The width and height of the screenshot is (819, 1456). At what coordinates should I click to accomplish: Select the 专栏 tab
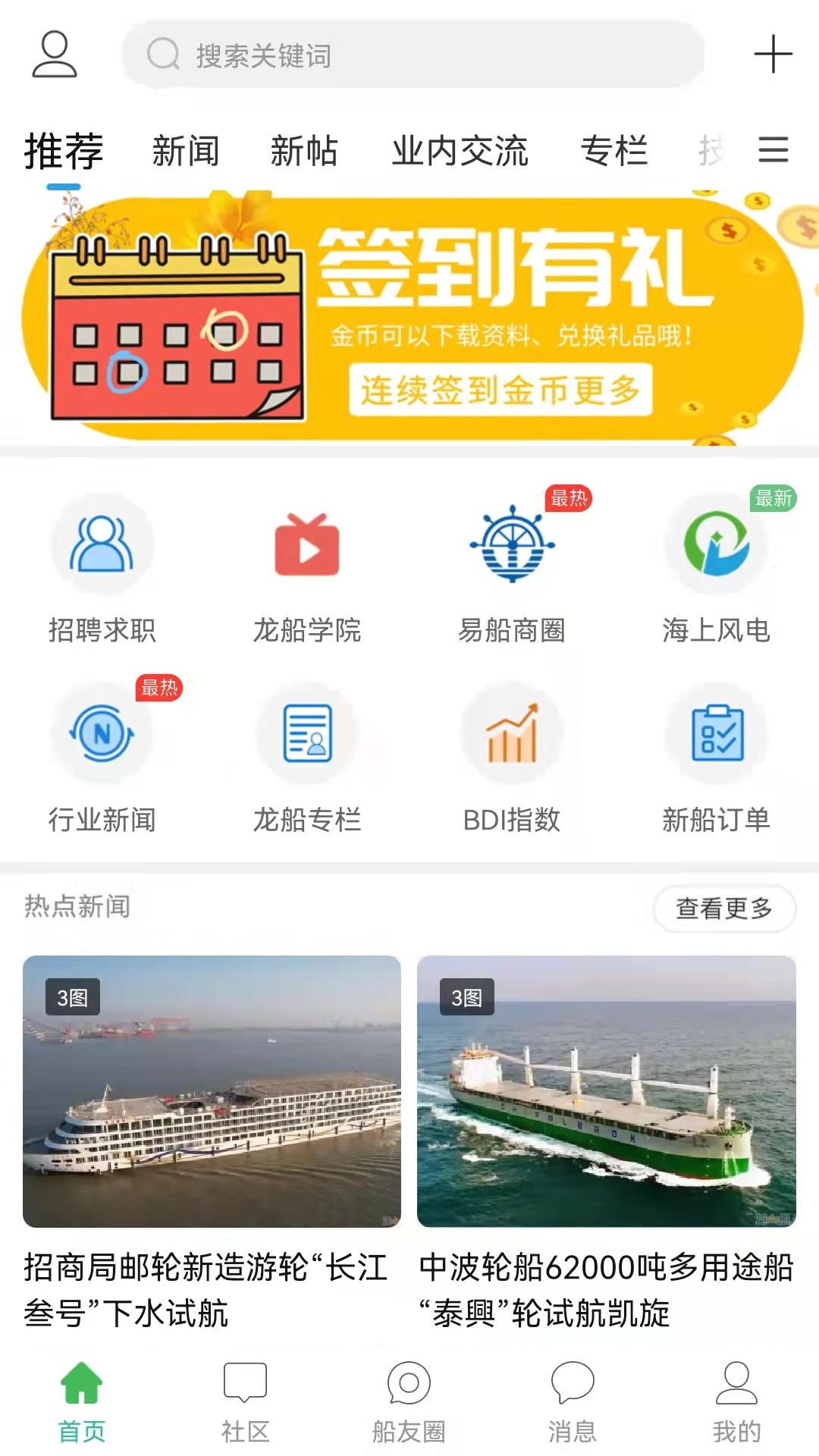pos(616,152)
